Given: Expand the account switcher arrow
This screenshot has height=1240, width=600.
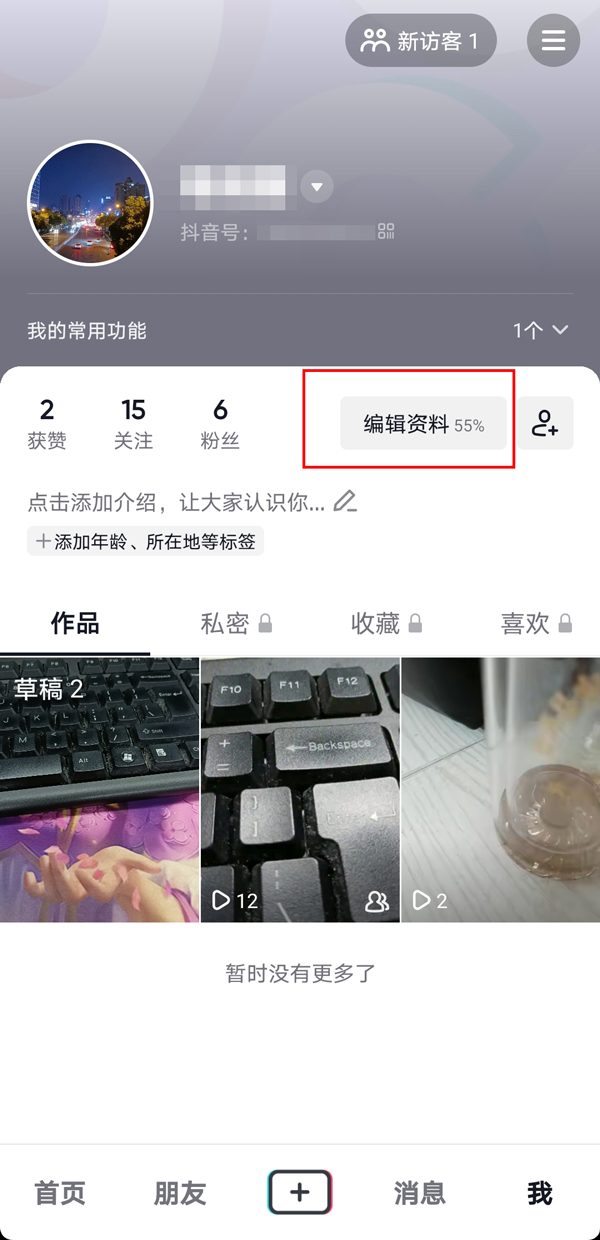Looking at the screenshot, I should (317, 187).
